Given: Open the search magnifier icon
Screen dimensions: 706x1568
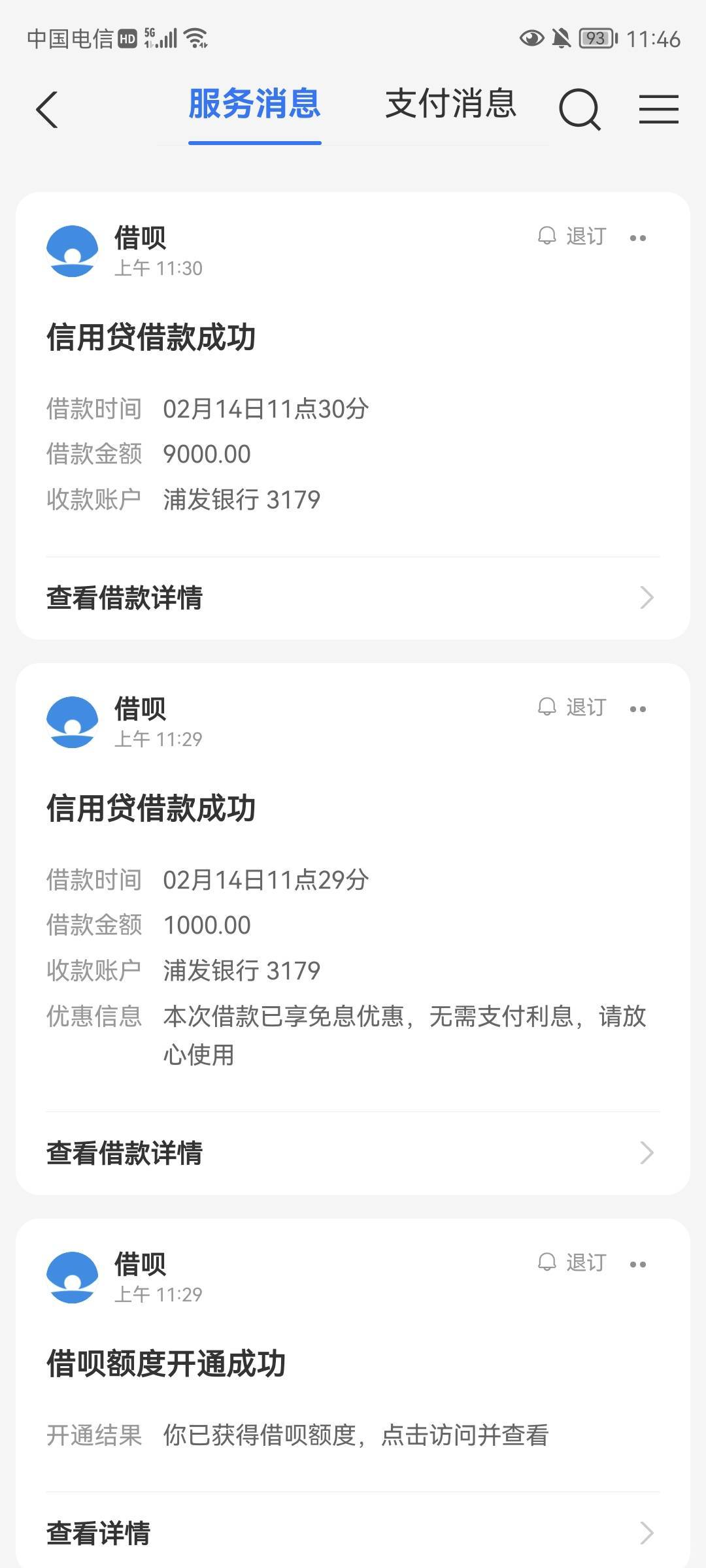Looking at the screenshot, I should tap(579, 109).
